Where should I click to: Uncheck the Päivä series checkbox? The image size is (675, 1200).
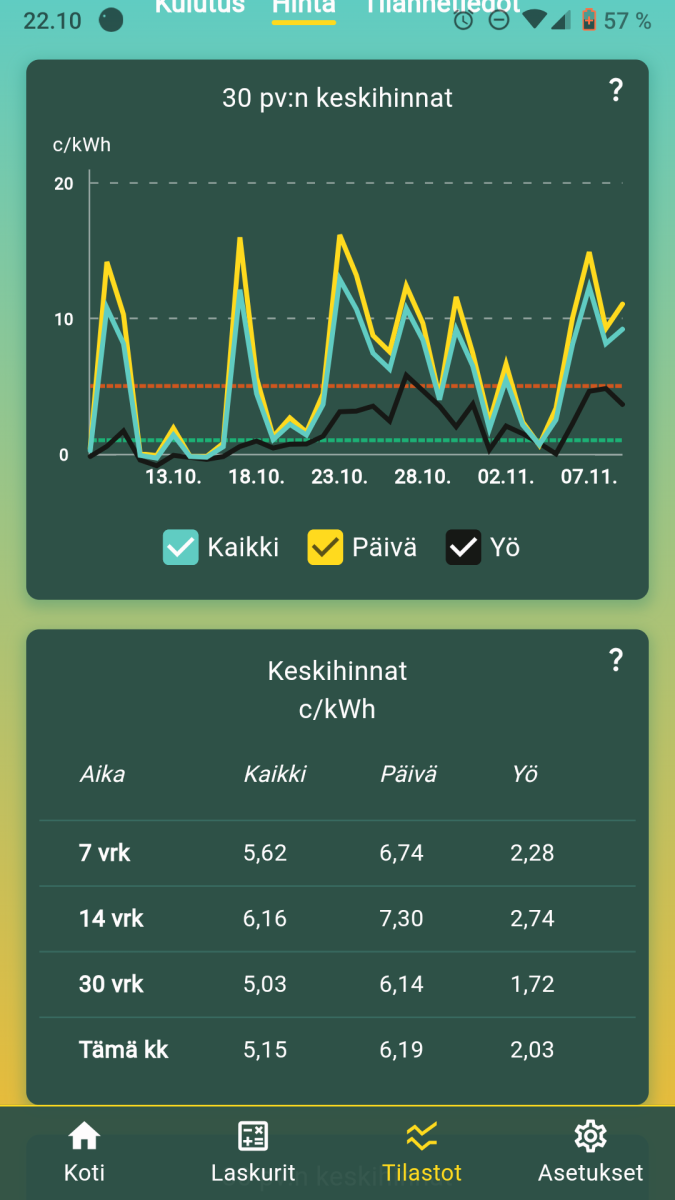point(325,548)
